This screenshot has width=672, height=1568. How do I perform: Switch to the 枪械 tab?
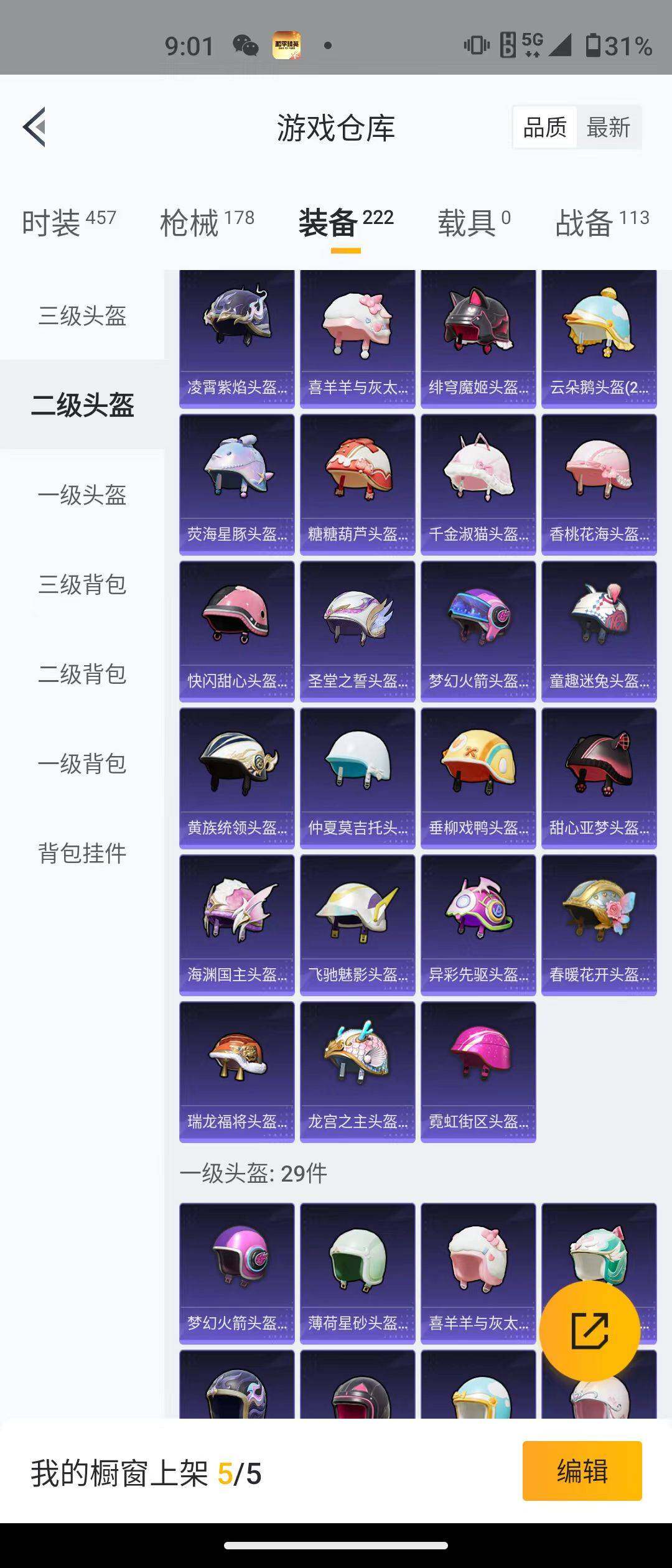tap(207, 222)
